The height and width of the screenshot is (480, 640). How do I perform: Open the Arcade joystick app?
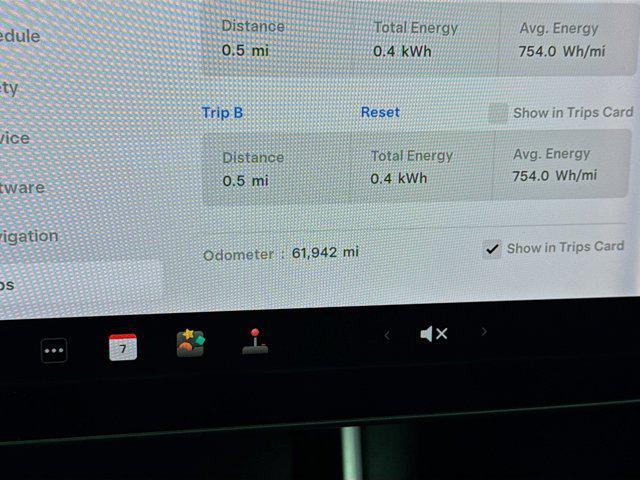[255, 341]
